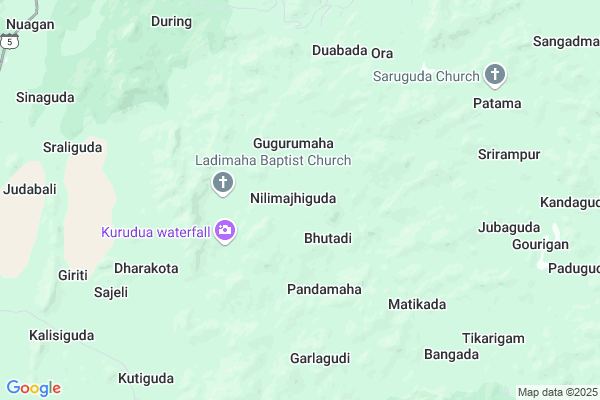Select the Ladimaha Baptist Church marker
Viewport: 600px width, 400px height.
point(223,182)
